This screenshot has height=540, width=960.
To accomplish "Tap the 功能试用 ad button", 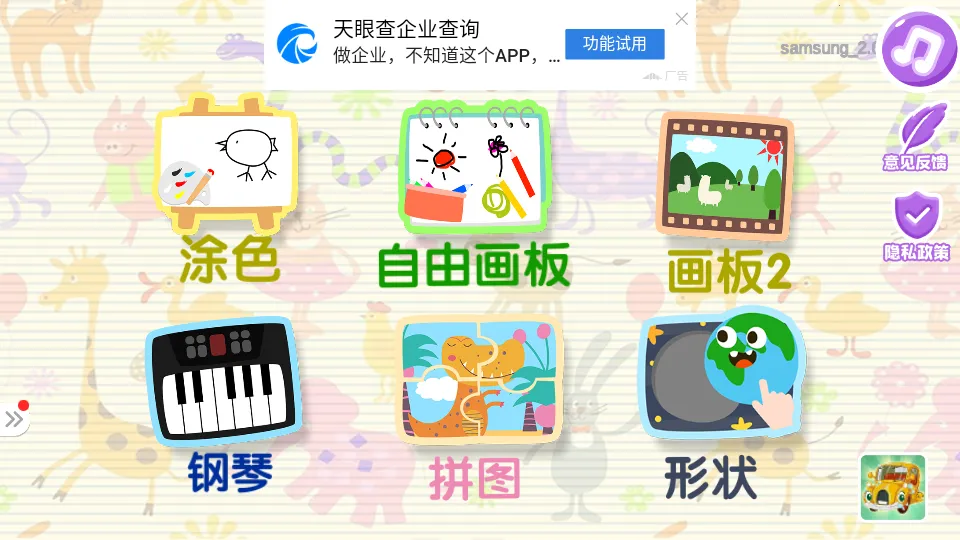I will click(x=615, y=44).
